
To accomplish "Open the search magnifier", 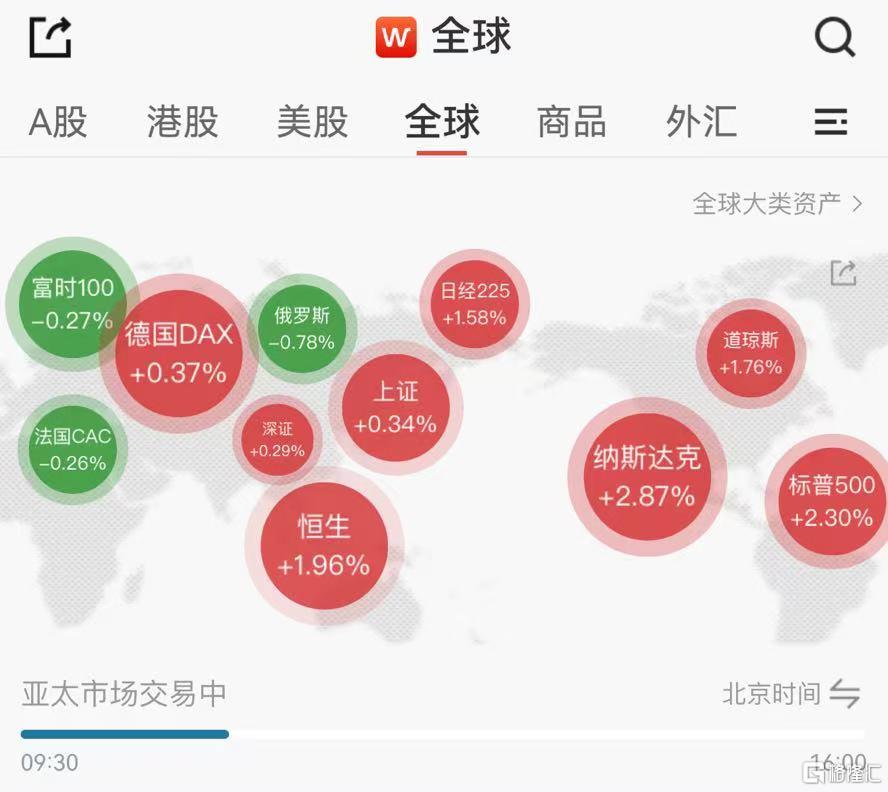I will pyautogui.click(x=834, y=38).
